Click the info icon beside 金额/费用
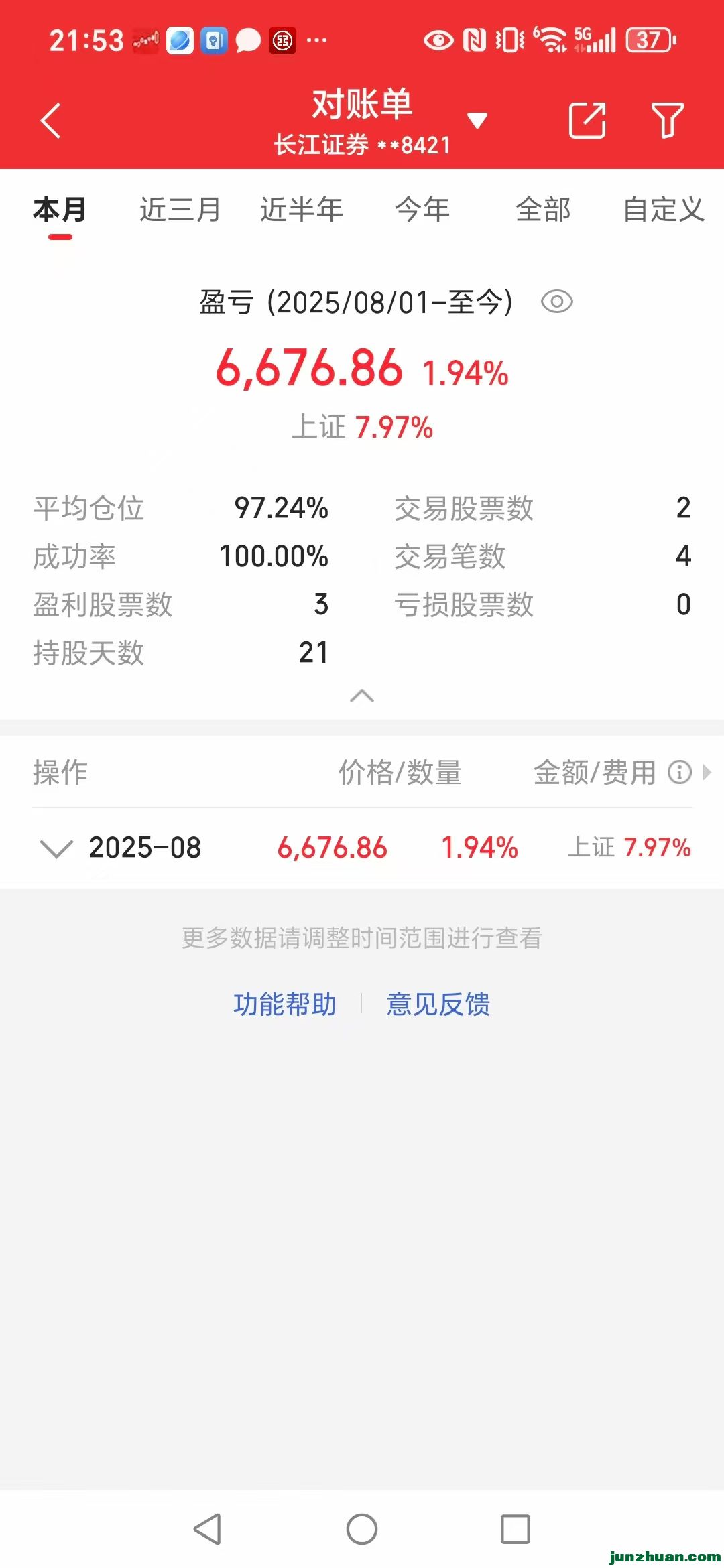The height and width of the screenshot is (1568, 724). tap(679, 773)
